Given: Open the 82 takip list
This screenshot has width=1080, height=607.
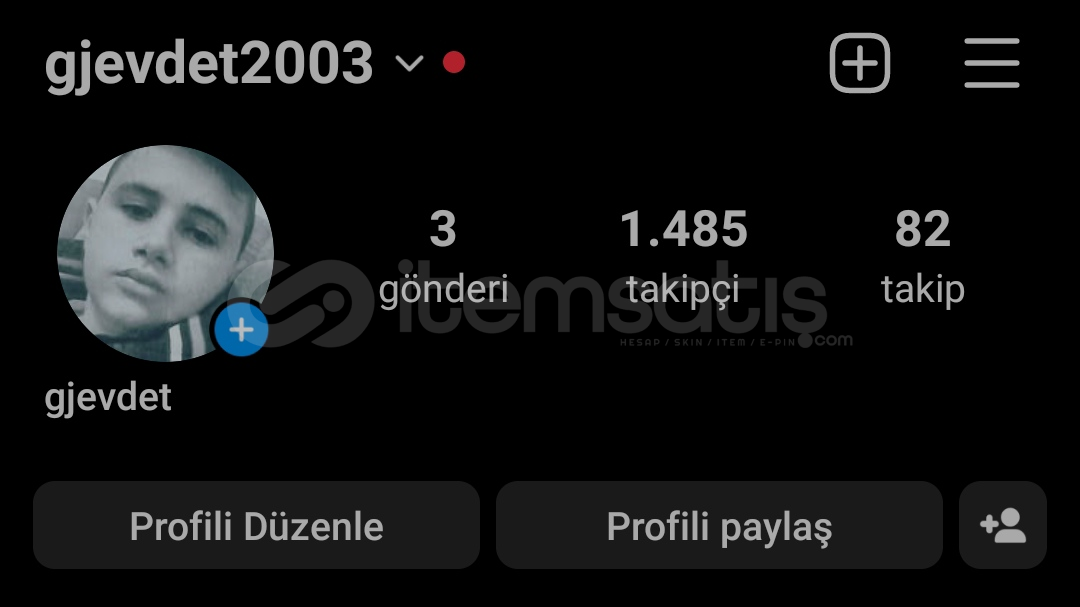Looking at the screenshot, I should [922, 256].
